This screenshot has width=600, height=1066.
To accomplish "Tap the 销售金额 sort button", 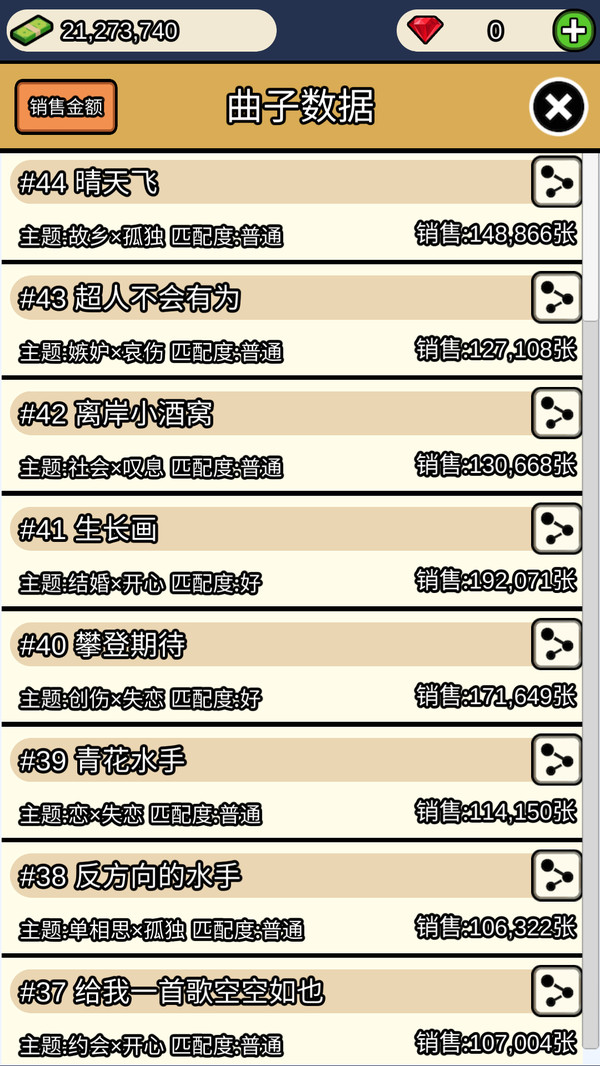I will point(66,107).
